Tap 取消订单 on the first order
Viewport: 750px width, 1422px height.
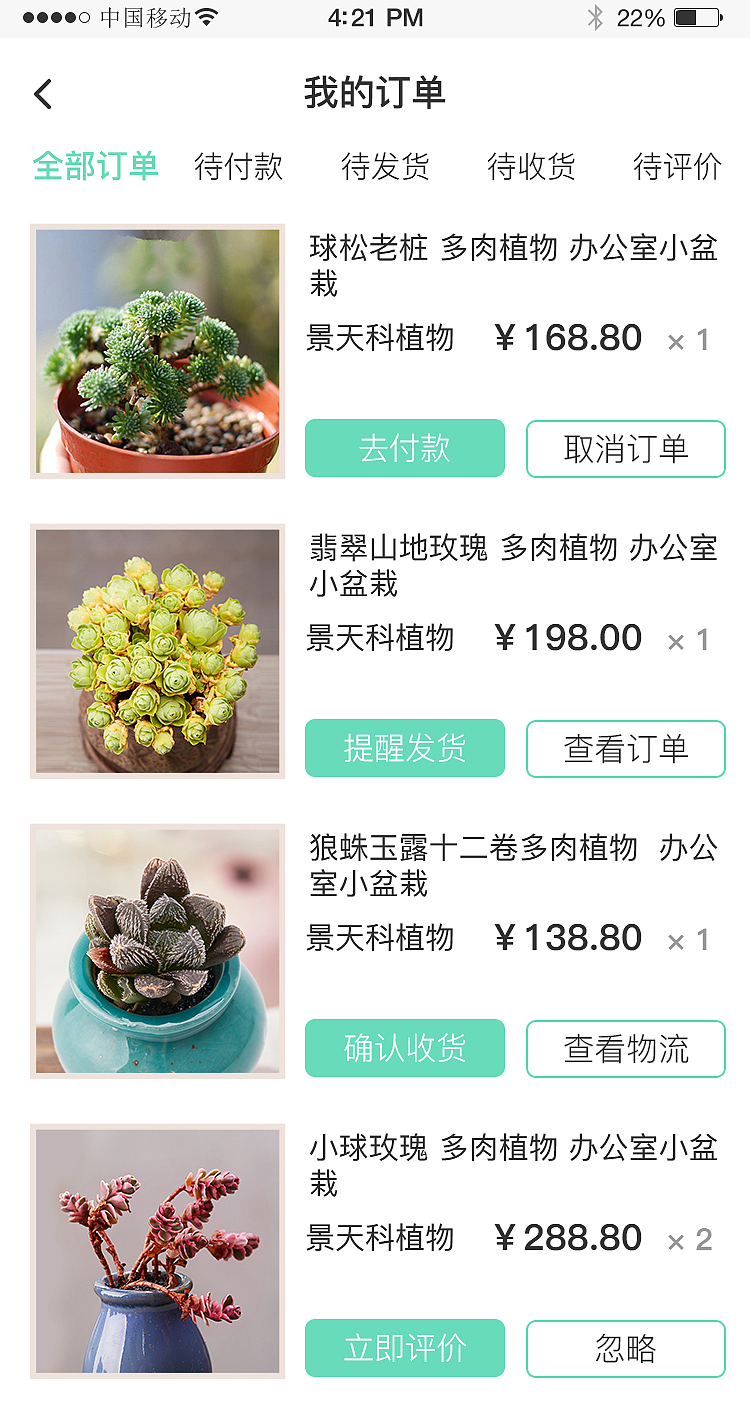pyautogui.click(x=625, y=449)
